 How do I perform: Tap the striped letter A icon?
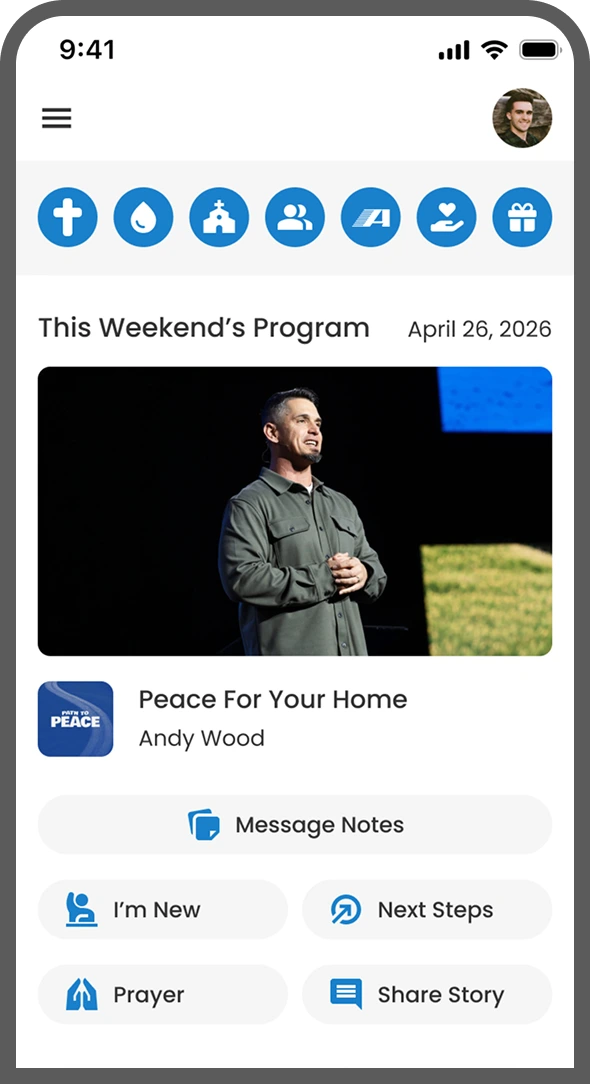[371, 217]
